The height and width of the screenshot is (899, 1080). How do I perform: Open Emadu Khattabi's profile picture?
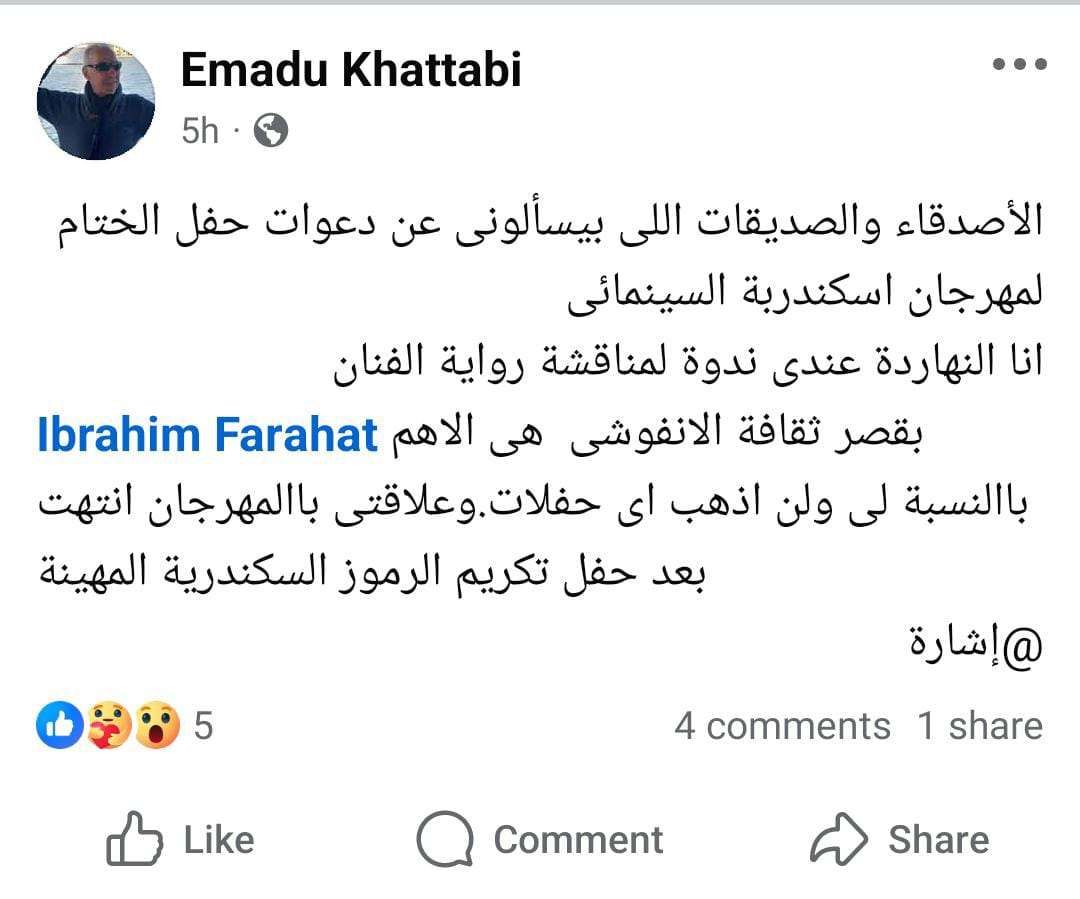[96, 101]
